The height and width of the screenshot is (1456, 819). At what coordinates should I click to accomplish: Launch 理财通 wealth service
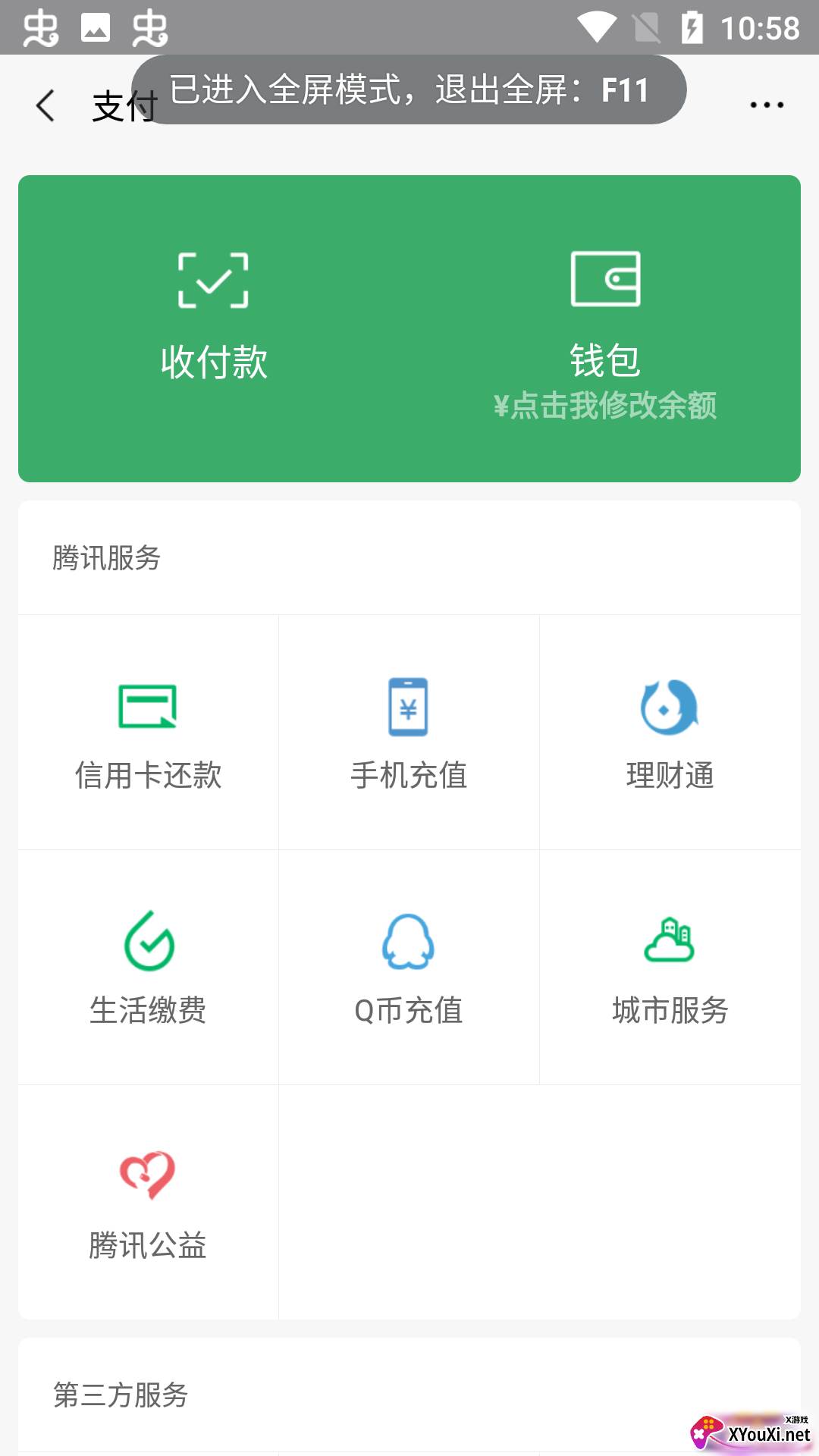(x=670, y=733)
